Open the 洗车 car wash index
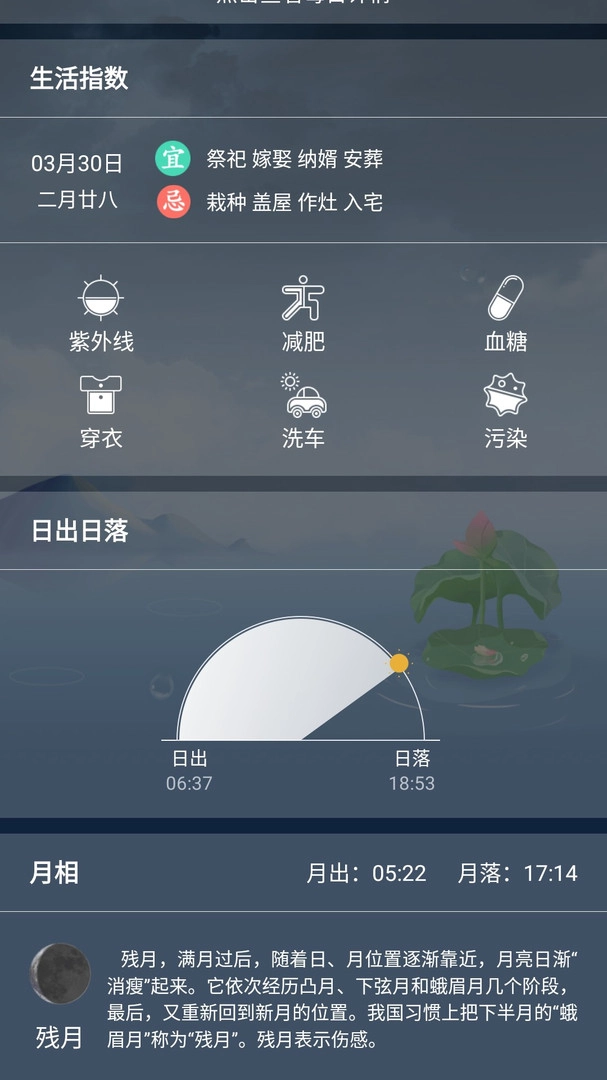This screenshot has height=1080, width=607. tap(303, 410)
